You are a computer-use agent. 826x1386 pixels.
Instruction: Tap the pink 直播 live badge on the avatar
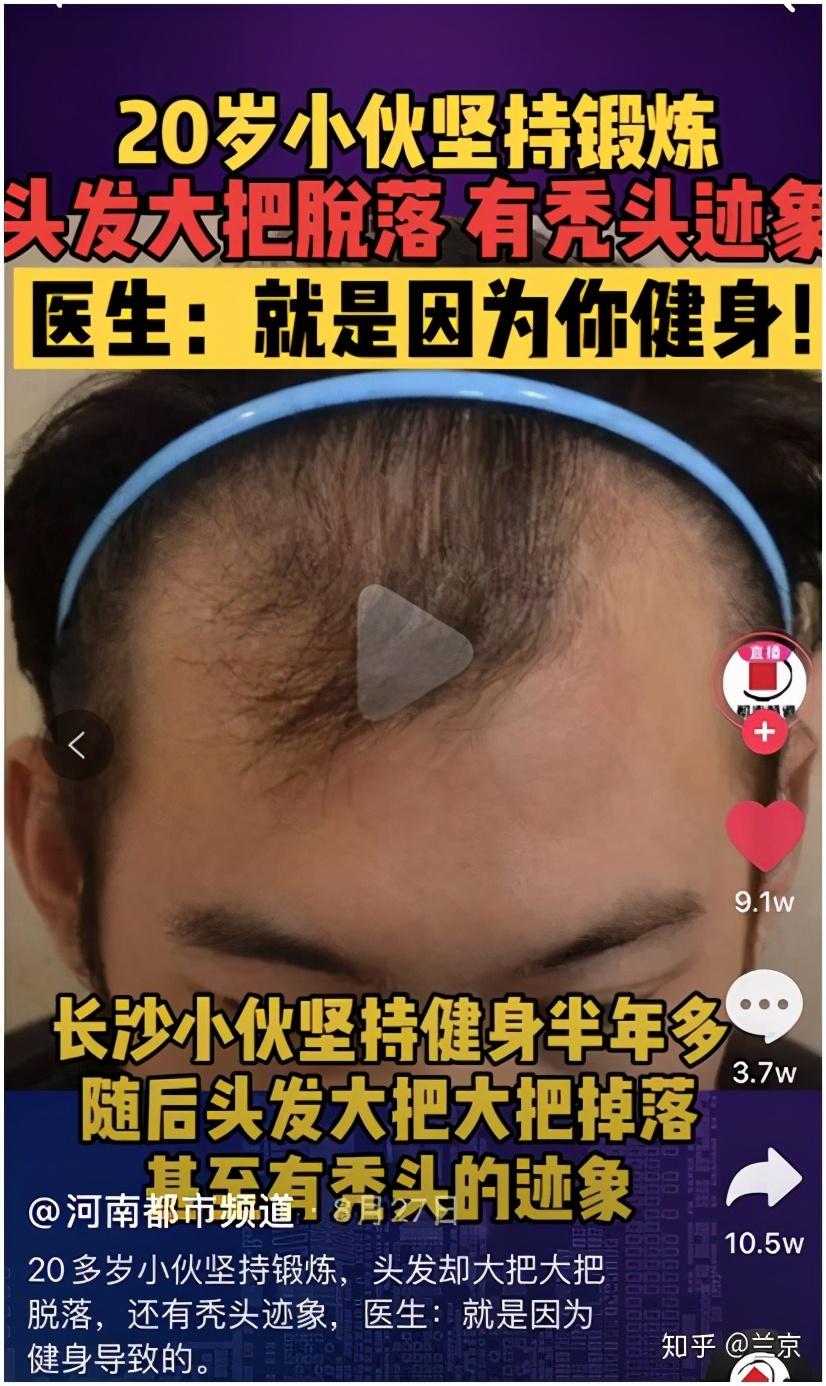764,650
